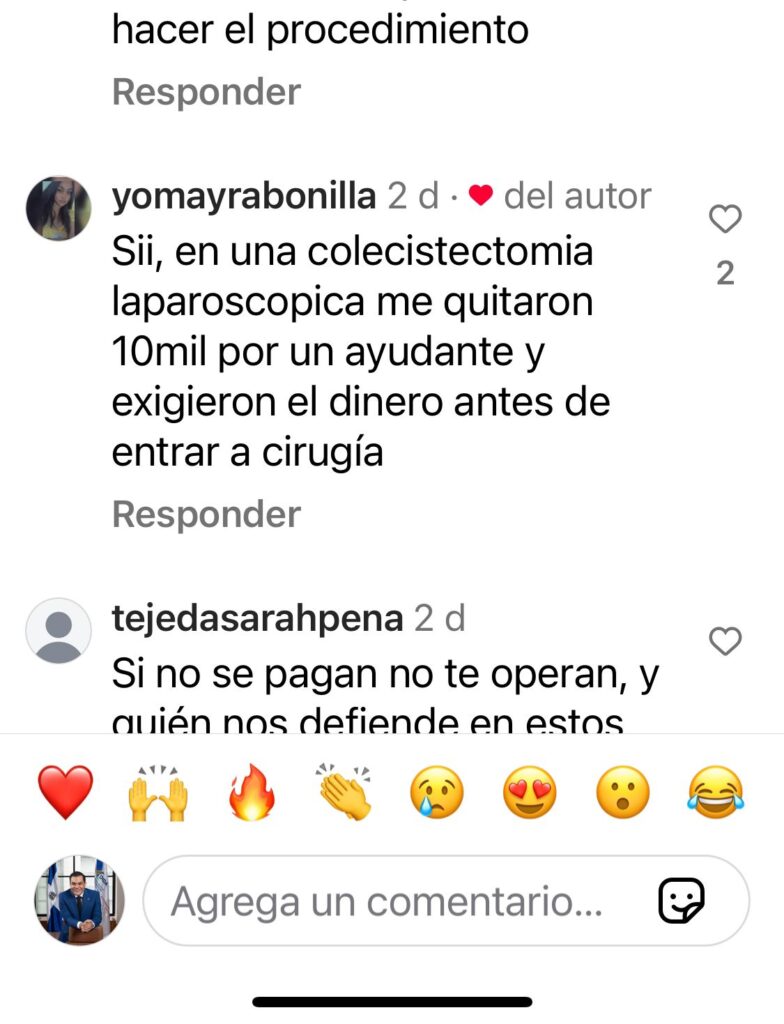Open tejedasarahpena's profile

click(257, 619)
